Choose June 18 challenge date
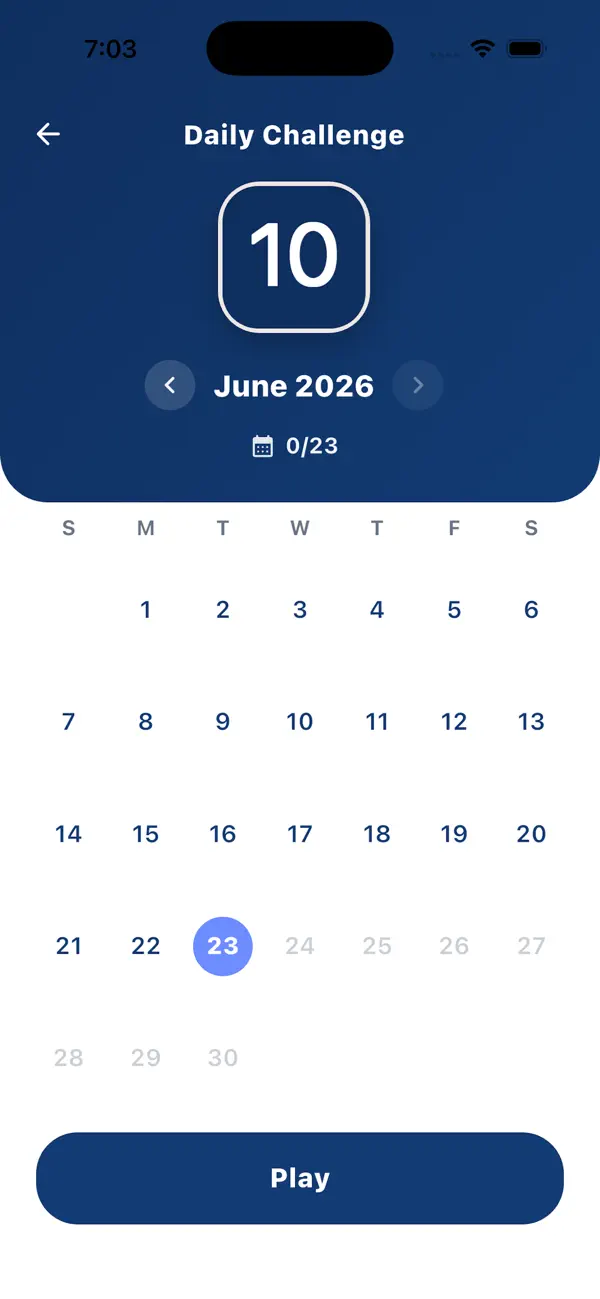 pos(377,834)
